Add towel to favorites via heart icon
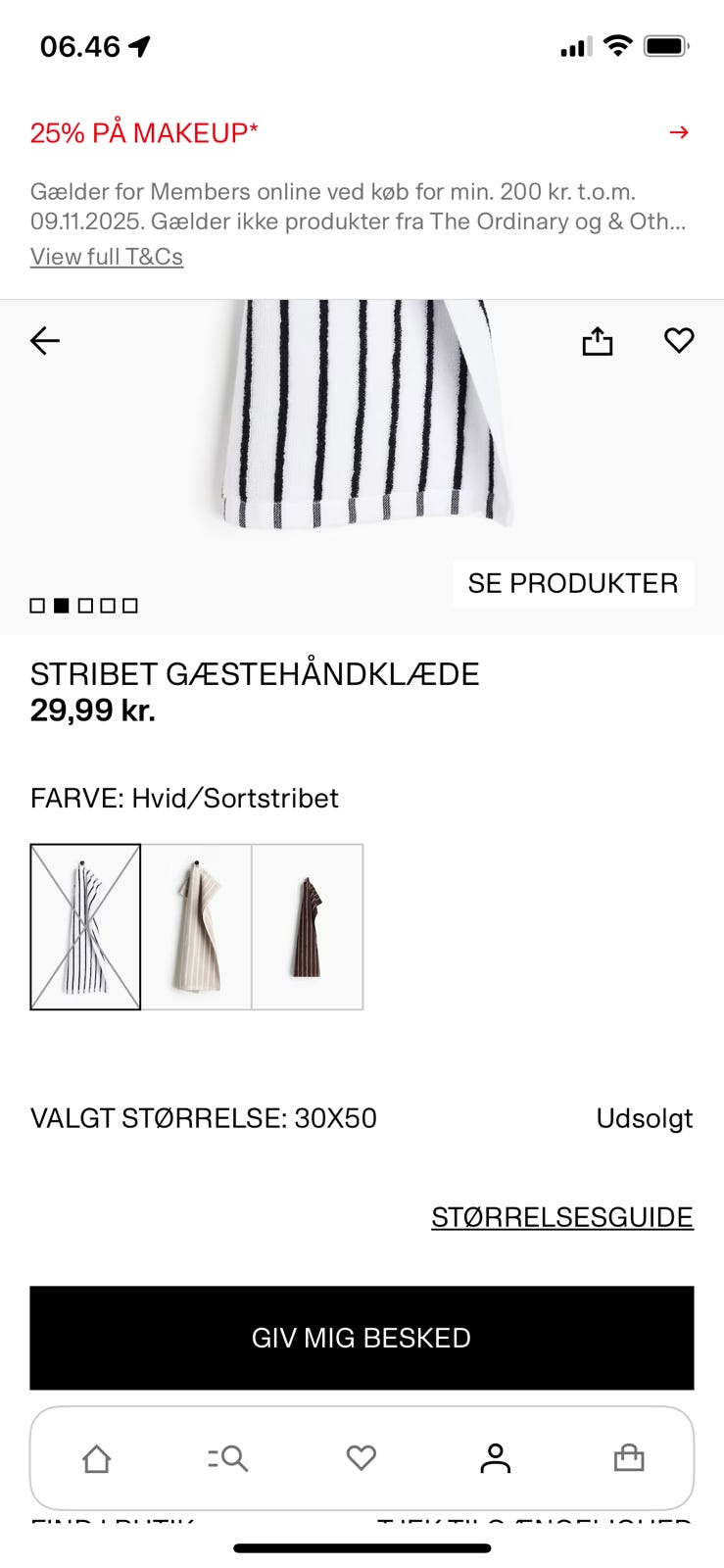The width and height of the screenshot is (724, 1568). click(678, 341)
